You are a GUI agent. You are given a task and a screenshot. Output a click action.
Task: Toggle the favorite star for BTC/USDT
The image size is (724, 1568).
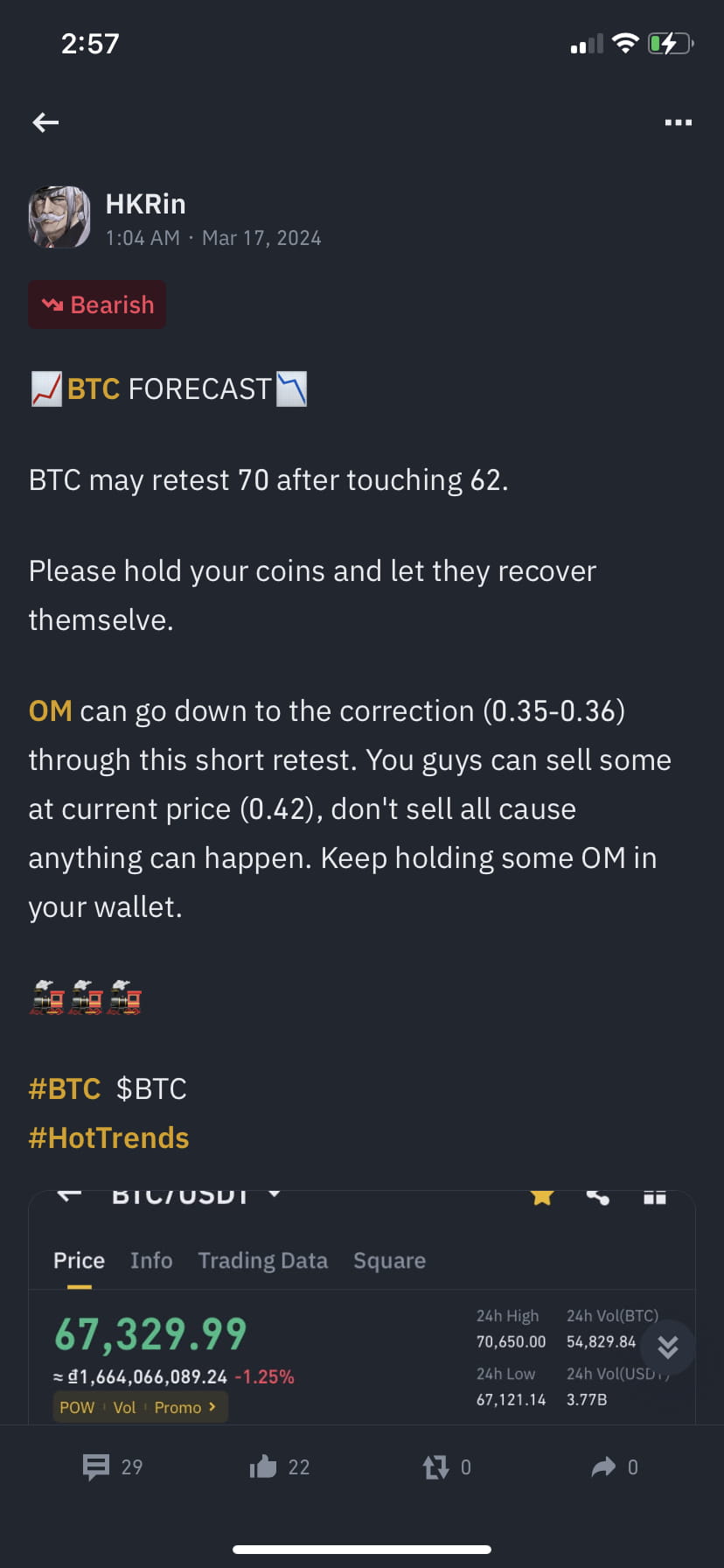tap(541, 1195)
